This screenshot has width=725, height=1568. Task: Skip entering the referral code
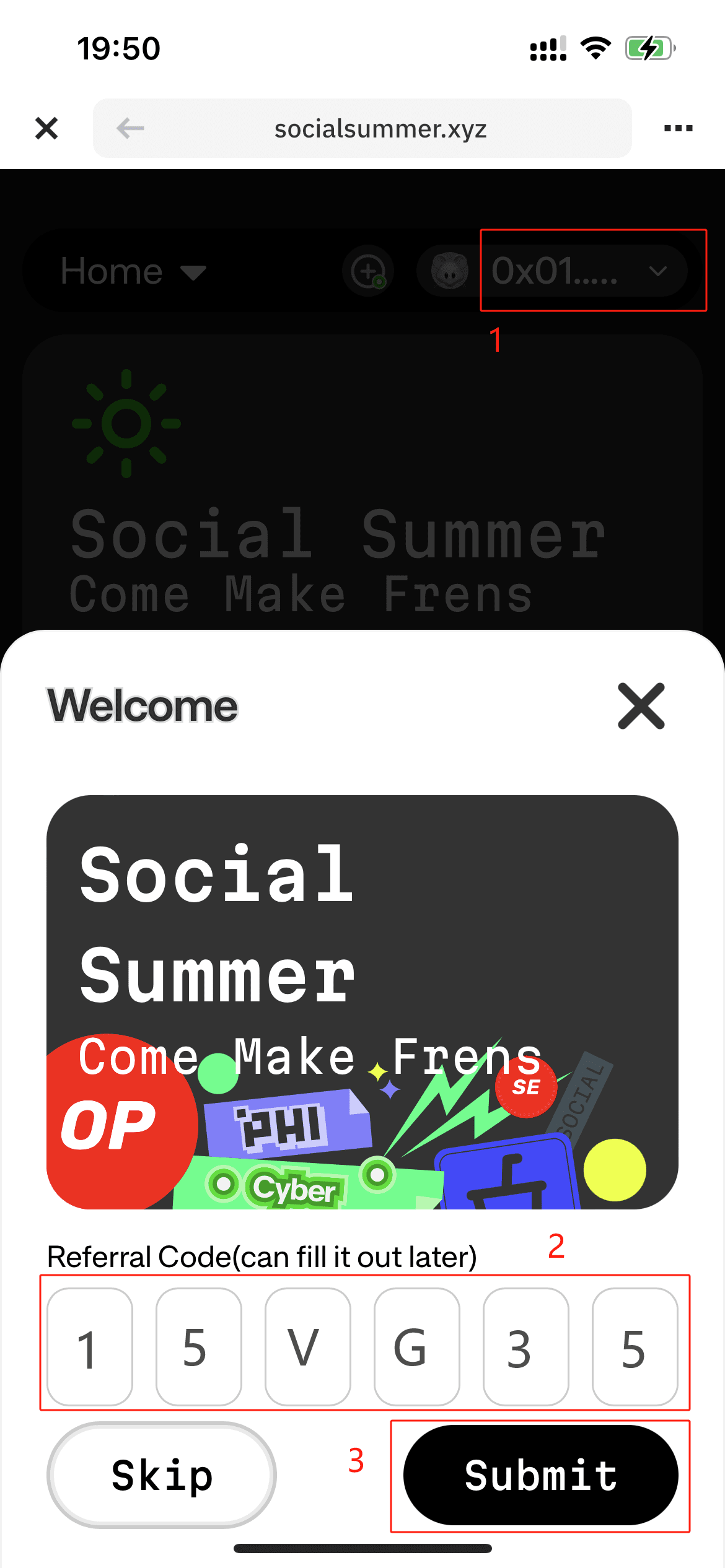tap(162, 1475)
